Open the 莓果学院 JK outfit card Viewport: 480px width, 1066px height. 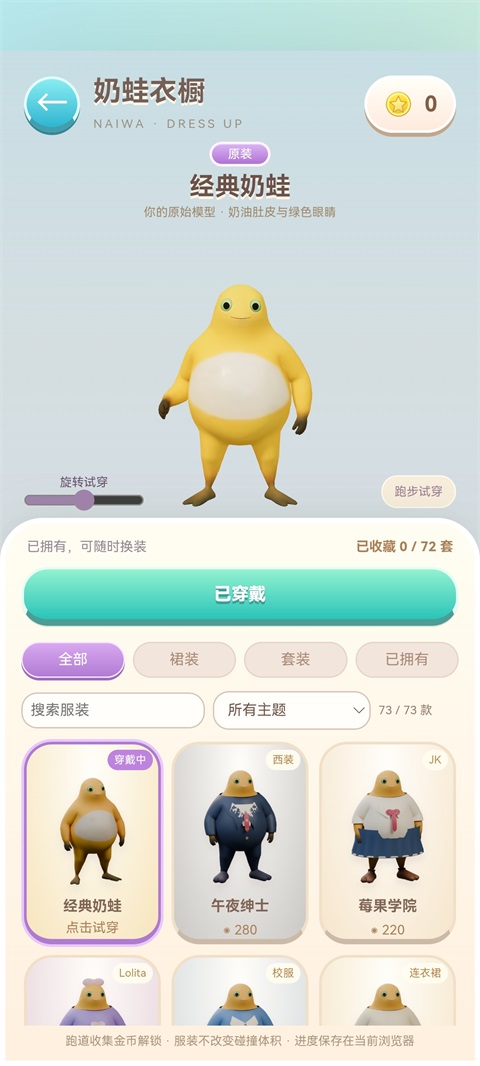click(x=388, y=842)
